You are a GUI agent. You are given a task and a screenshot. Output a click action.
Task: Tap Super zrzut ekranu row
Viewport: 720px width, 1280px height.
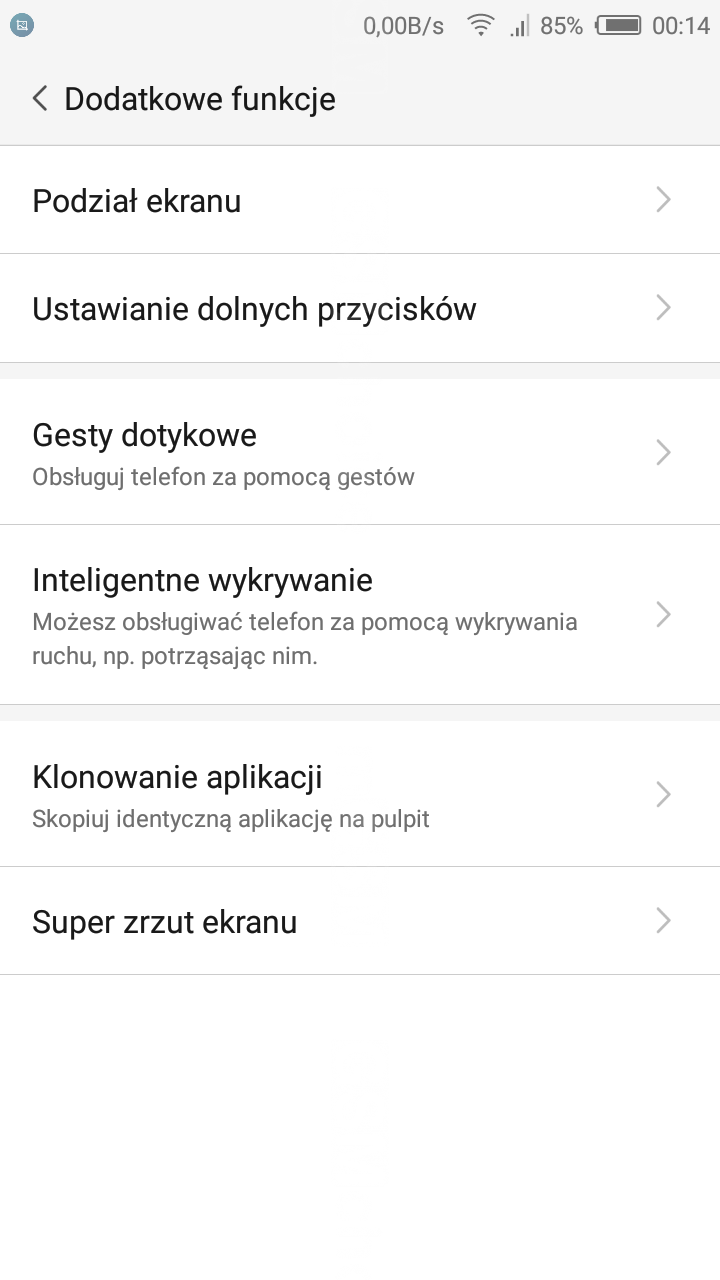(360, 921)
